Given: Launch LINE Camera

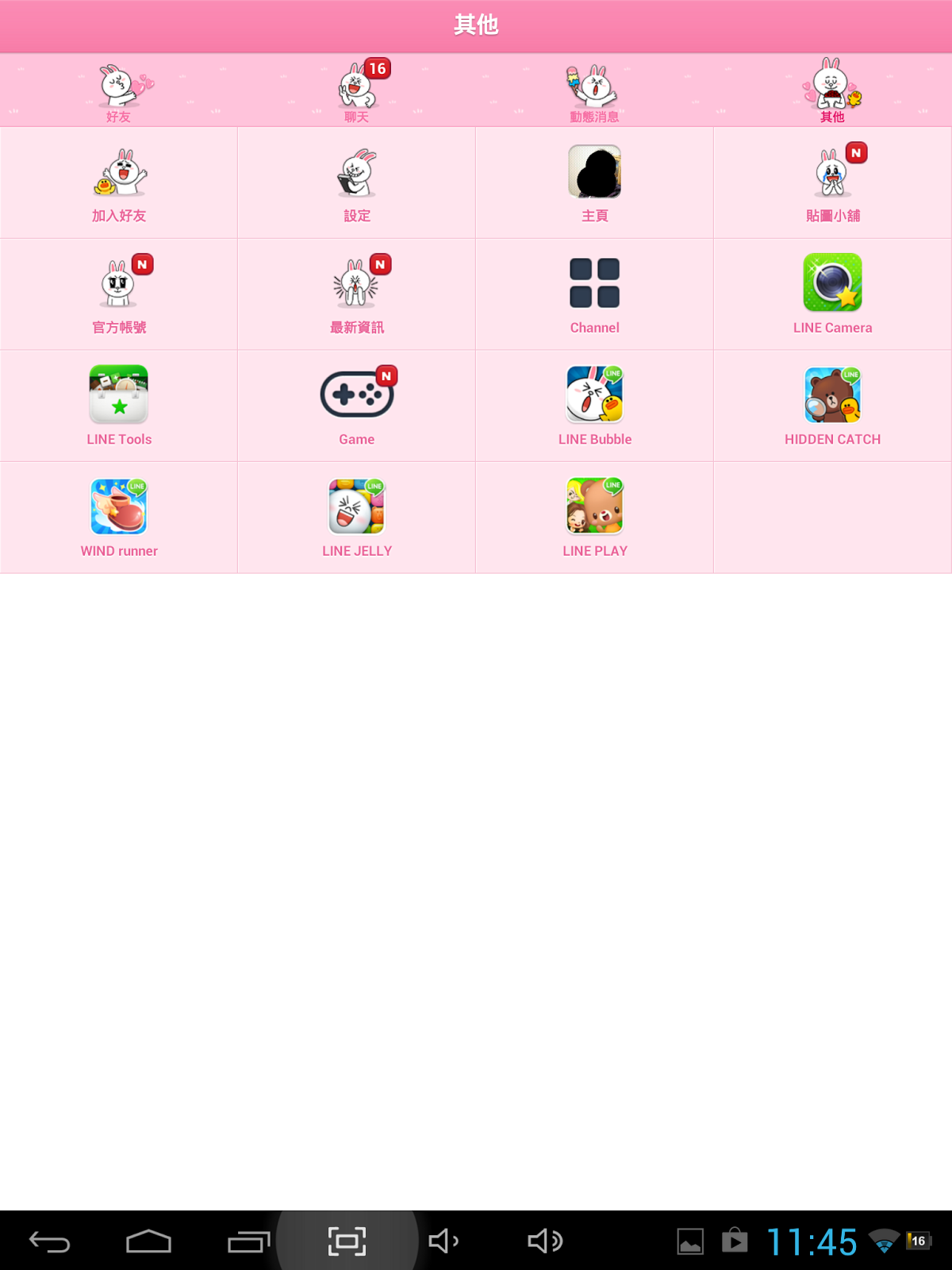Looking at the screenshot, I should (832, 294).
